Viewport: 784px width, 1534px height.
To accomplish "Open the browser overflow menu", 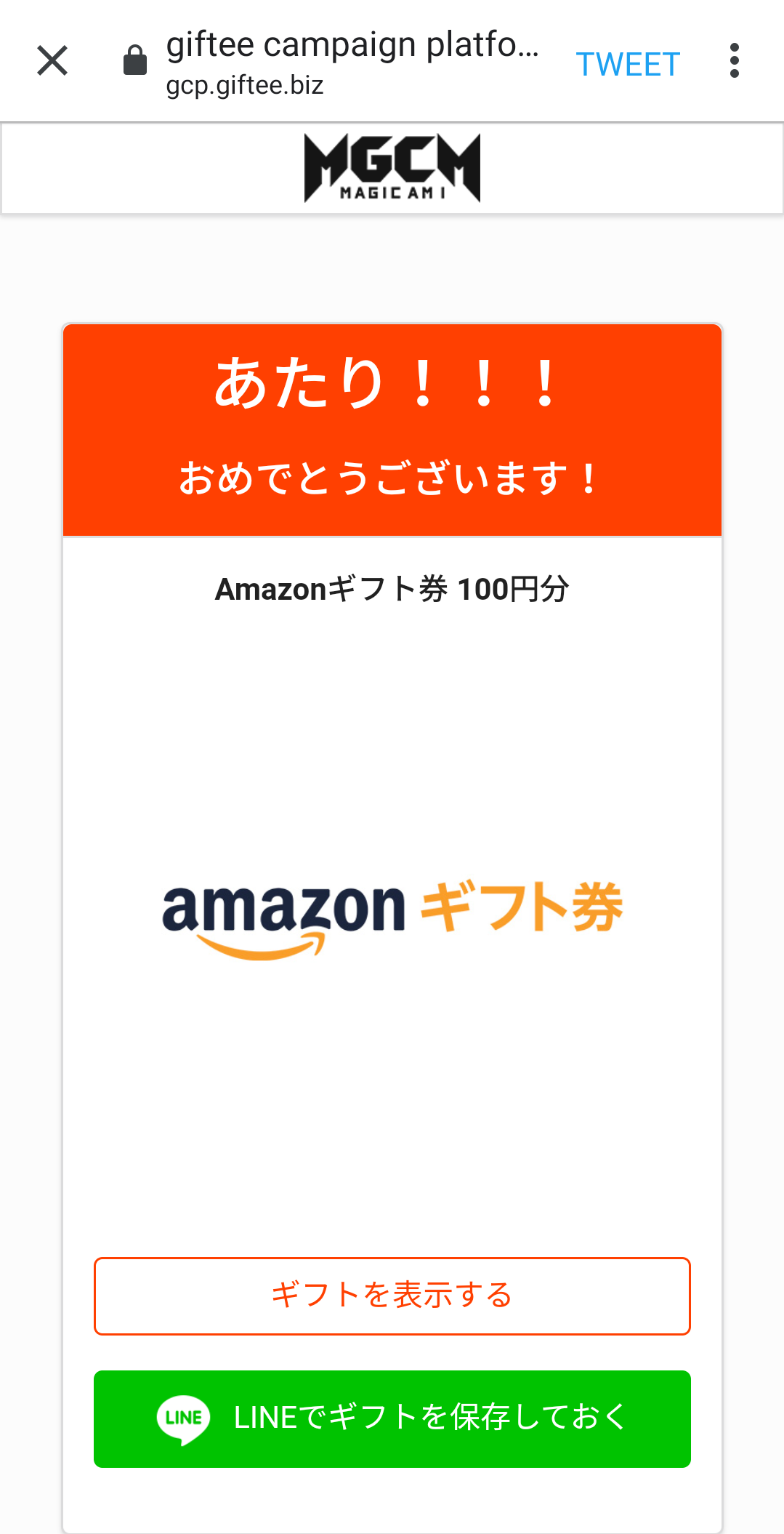I will pos(735,61).
